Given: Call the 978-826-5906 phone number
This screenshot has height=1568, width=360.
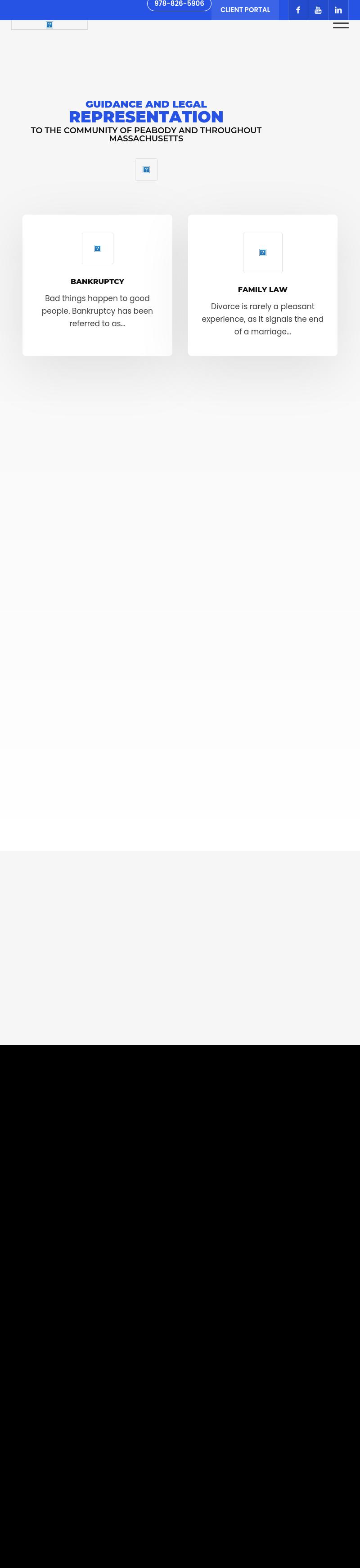Looking at the screenshot, I should [179, 4].
